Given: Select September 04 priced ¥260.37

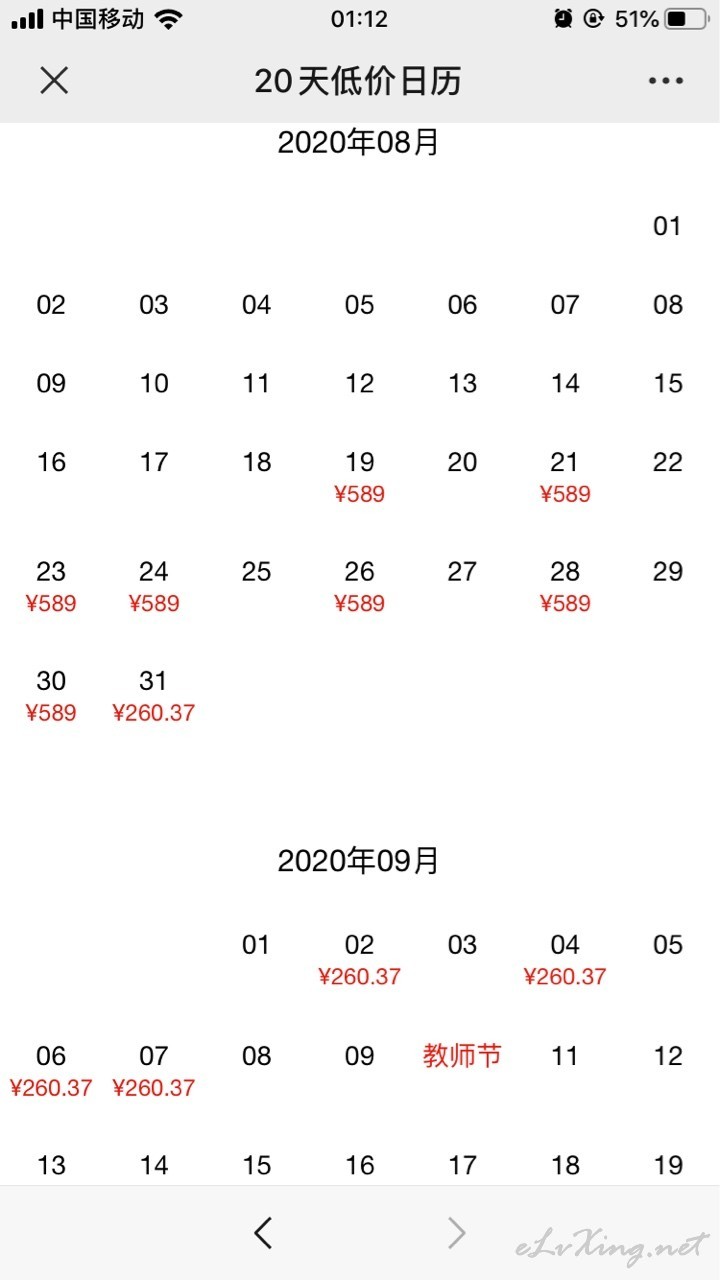Looking at the screenshot, I should pyautogui.click(x=565, y=959).
